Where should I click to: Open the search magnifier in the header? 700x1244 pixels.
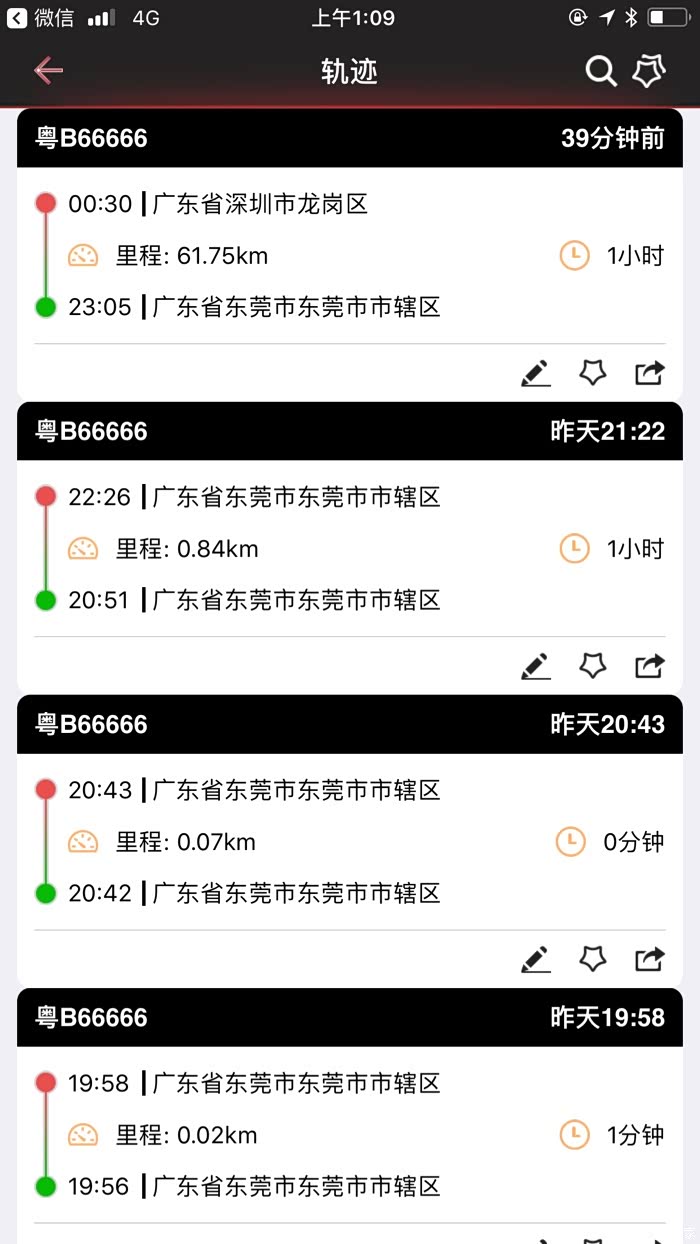(600, 71)
